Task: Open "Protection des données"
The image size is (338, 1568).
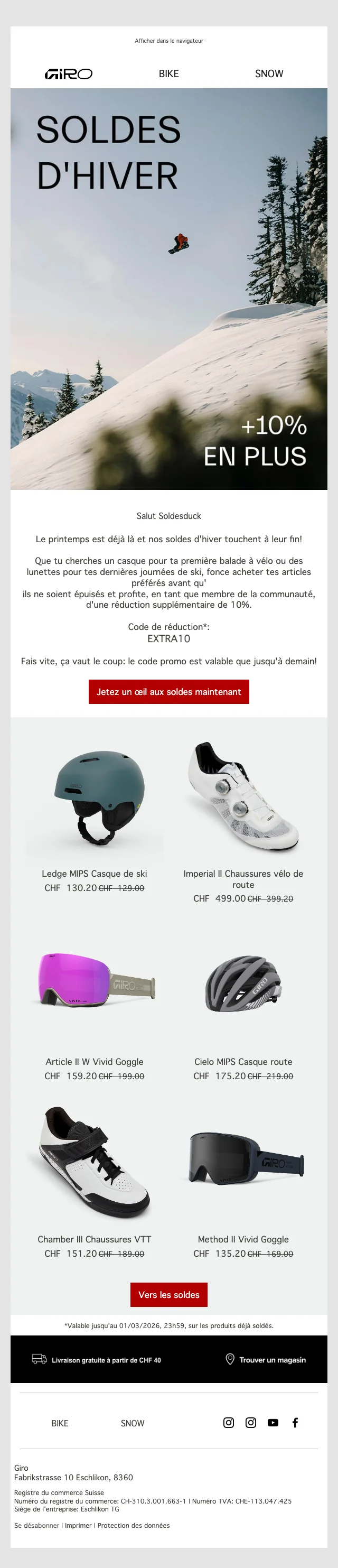Action: [133, 1525]
